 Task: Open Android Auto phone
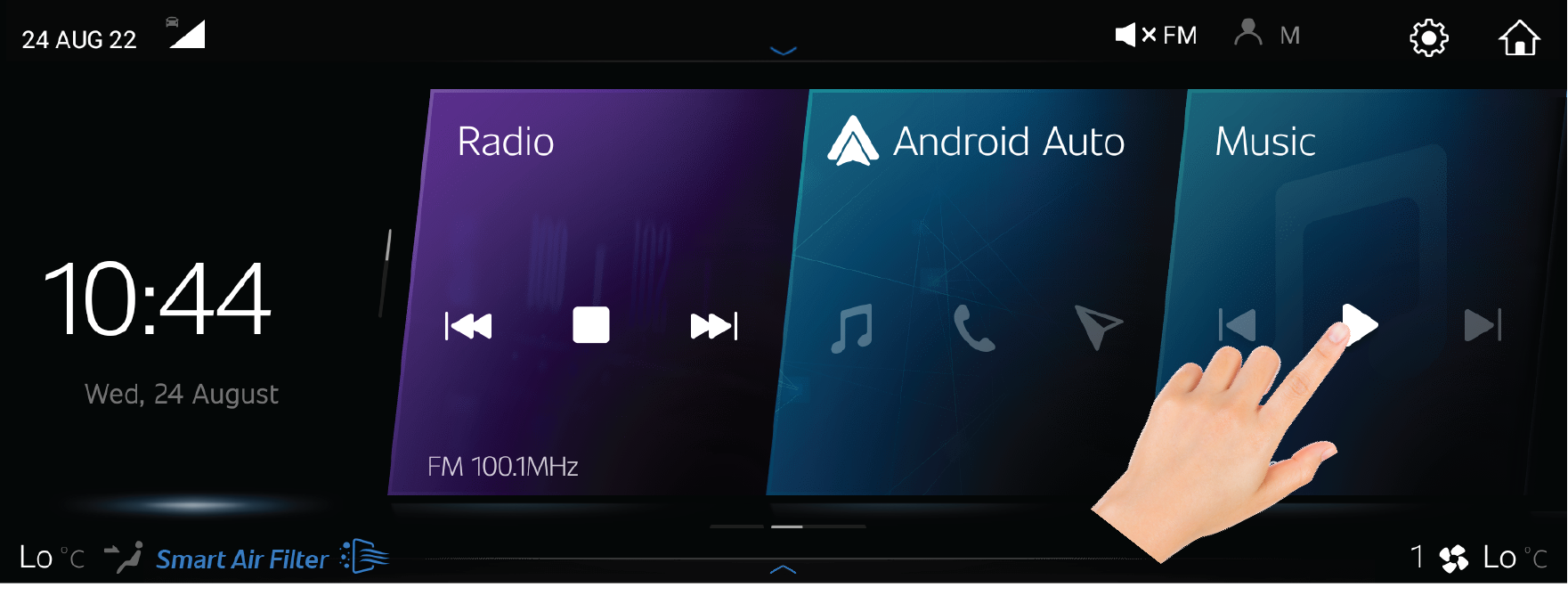click(973, 328)
